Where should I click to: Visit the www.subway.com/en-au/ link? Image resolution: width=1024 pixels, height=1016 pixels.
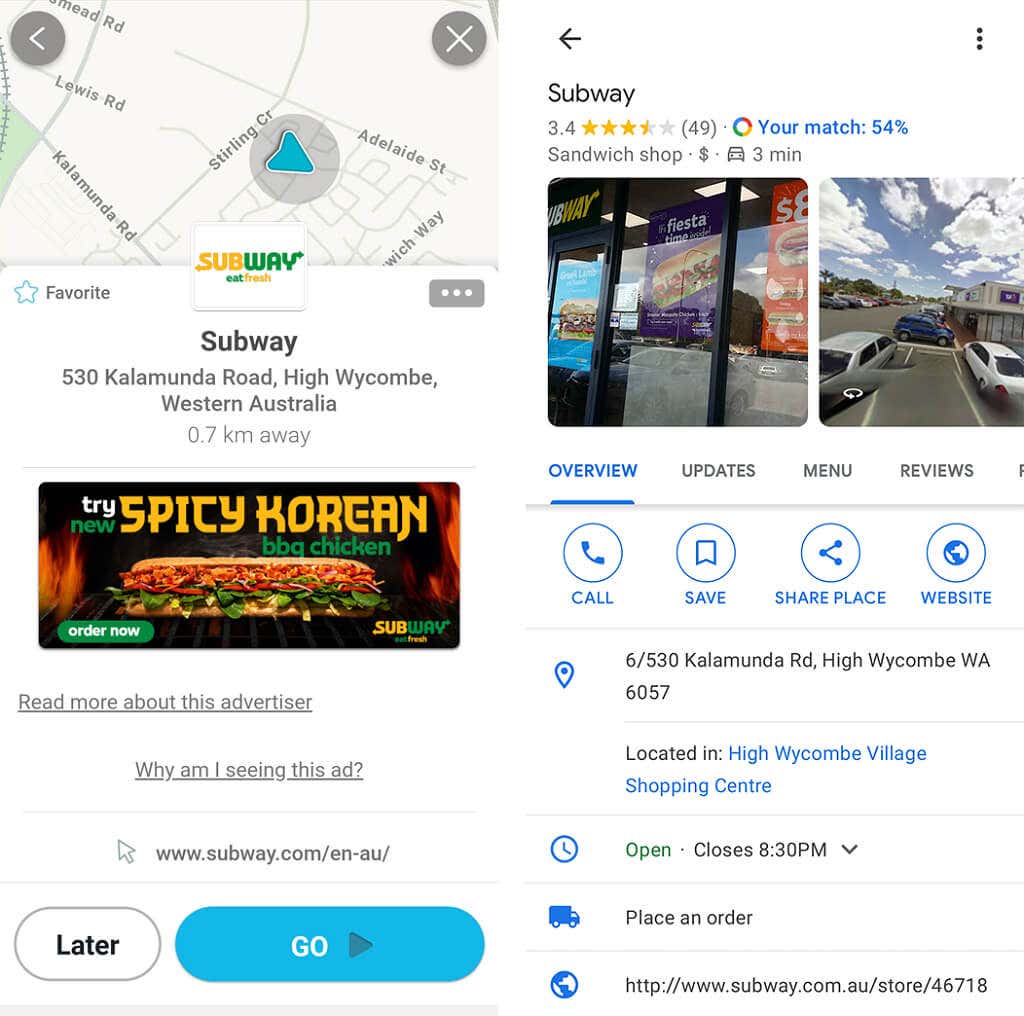[272, 853]
